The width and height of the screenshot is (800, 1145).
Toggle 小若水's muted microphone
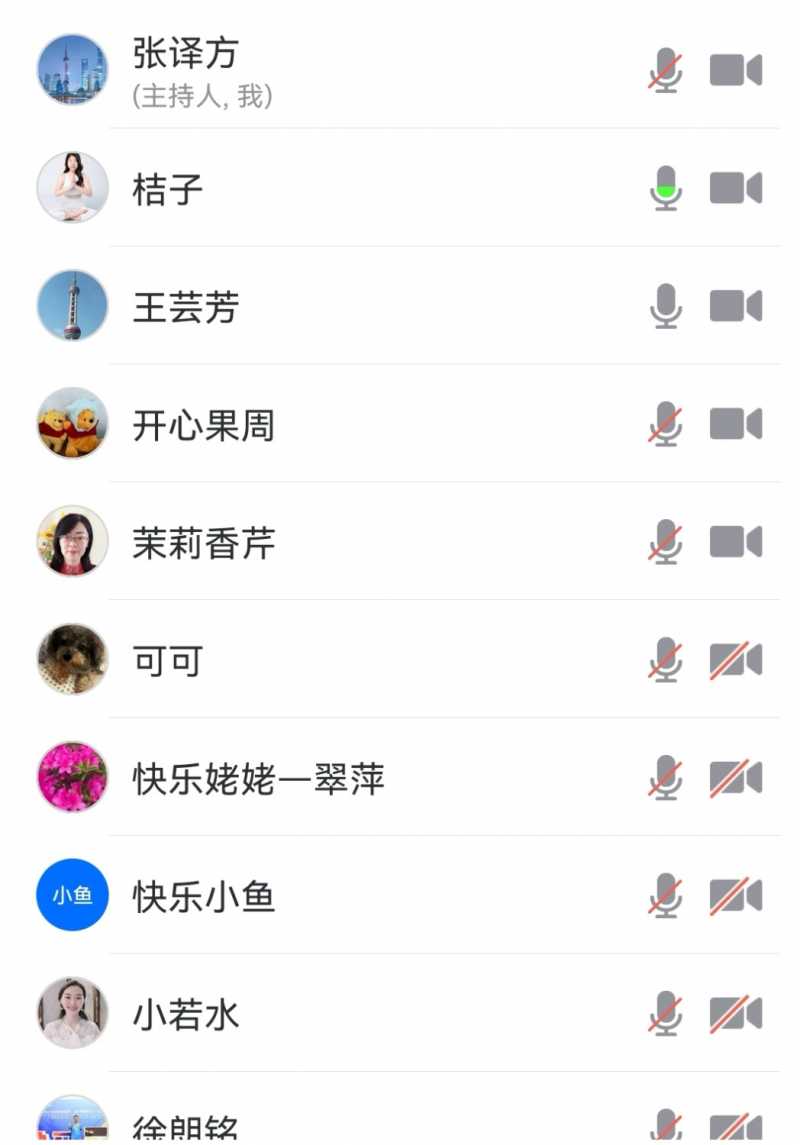pyautogui.click(x=663, y=1013)
